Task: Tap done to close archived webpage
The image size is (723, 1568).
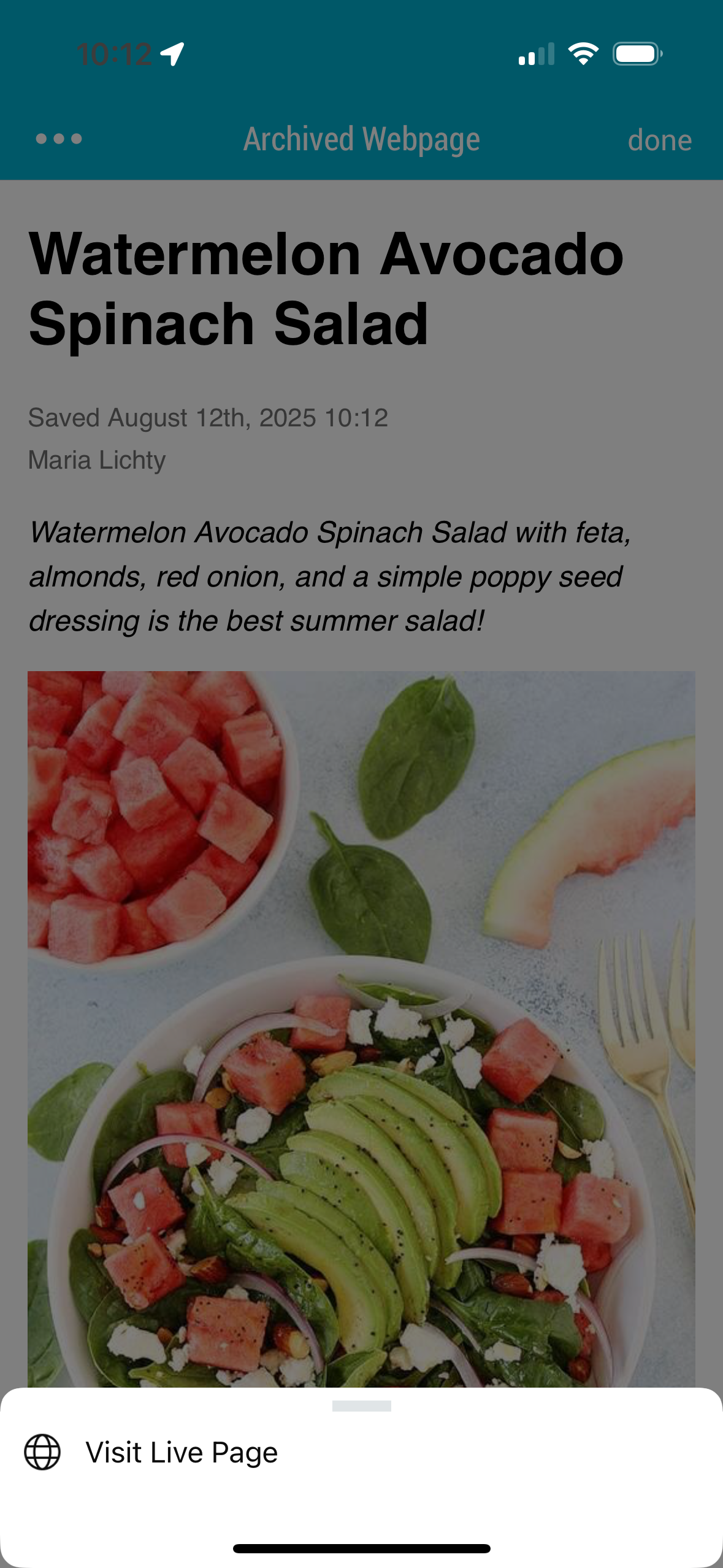Action: pos(659,140)
